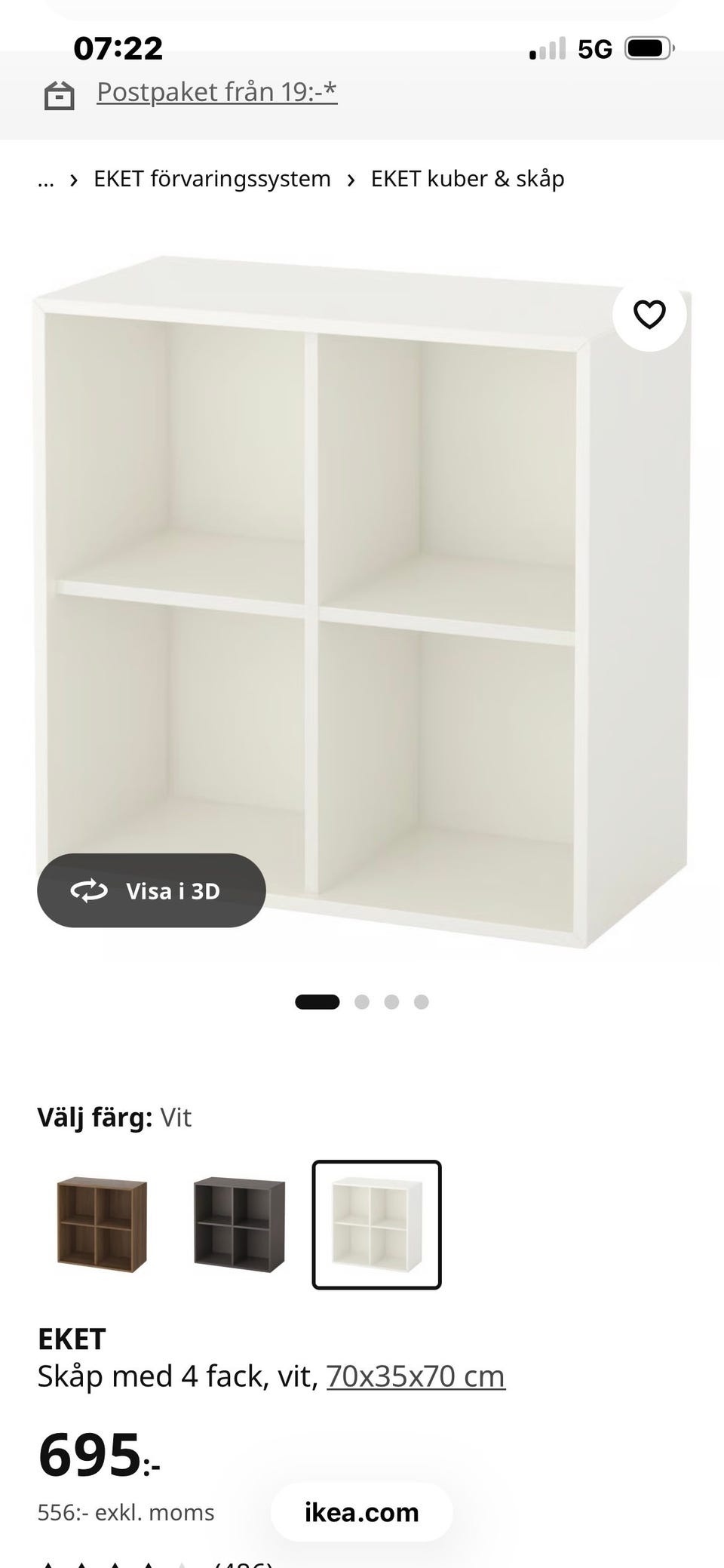Open the EKET förvaringssystem breadcrumb
The width and height of the screenshot is (724, 1568).
[x=212, y=179]
